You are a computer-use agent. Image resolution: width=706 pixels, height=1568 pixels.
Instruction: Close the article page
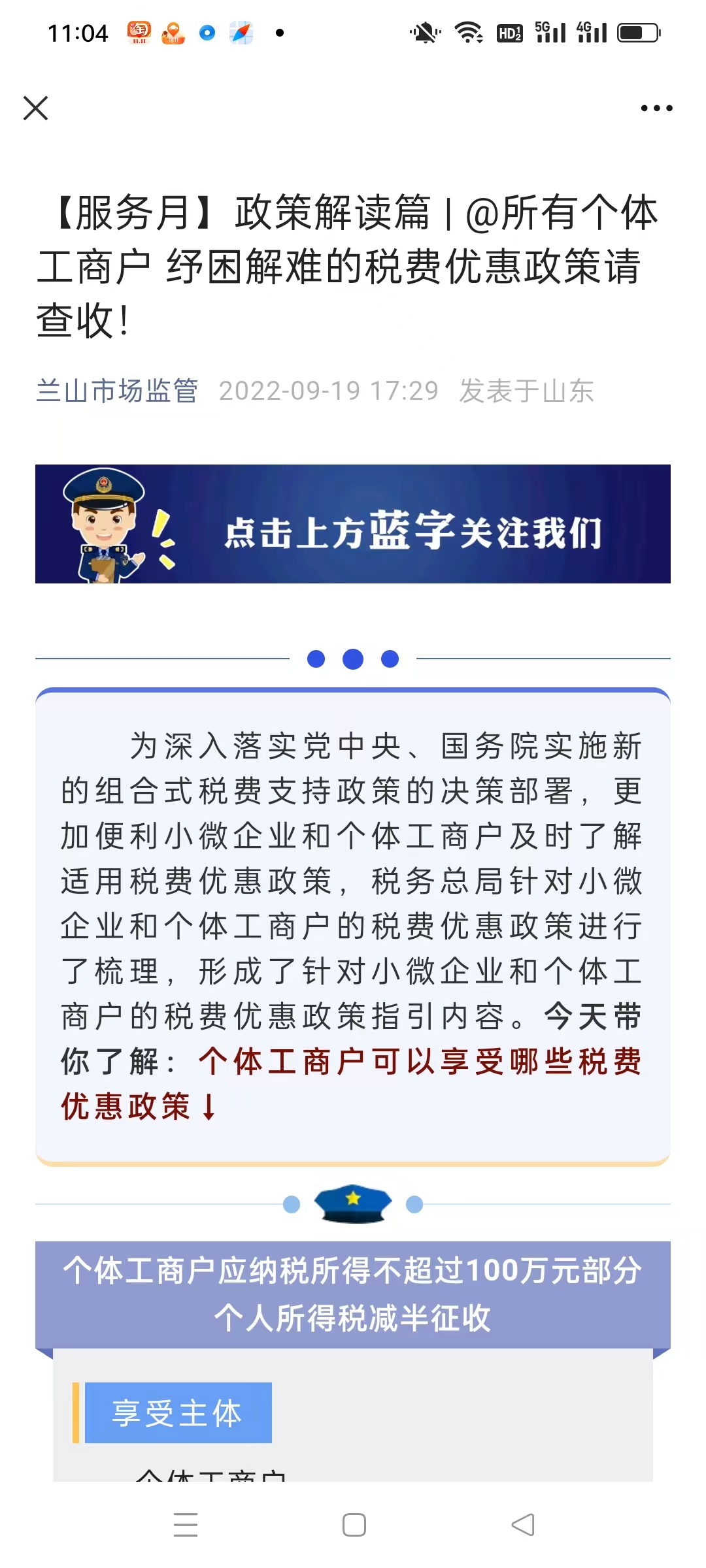(x=35, y=108)
